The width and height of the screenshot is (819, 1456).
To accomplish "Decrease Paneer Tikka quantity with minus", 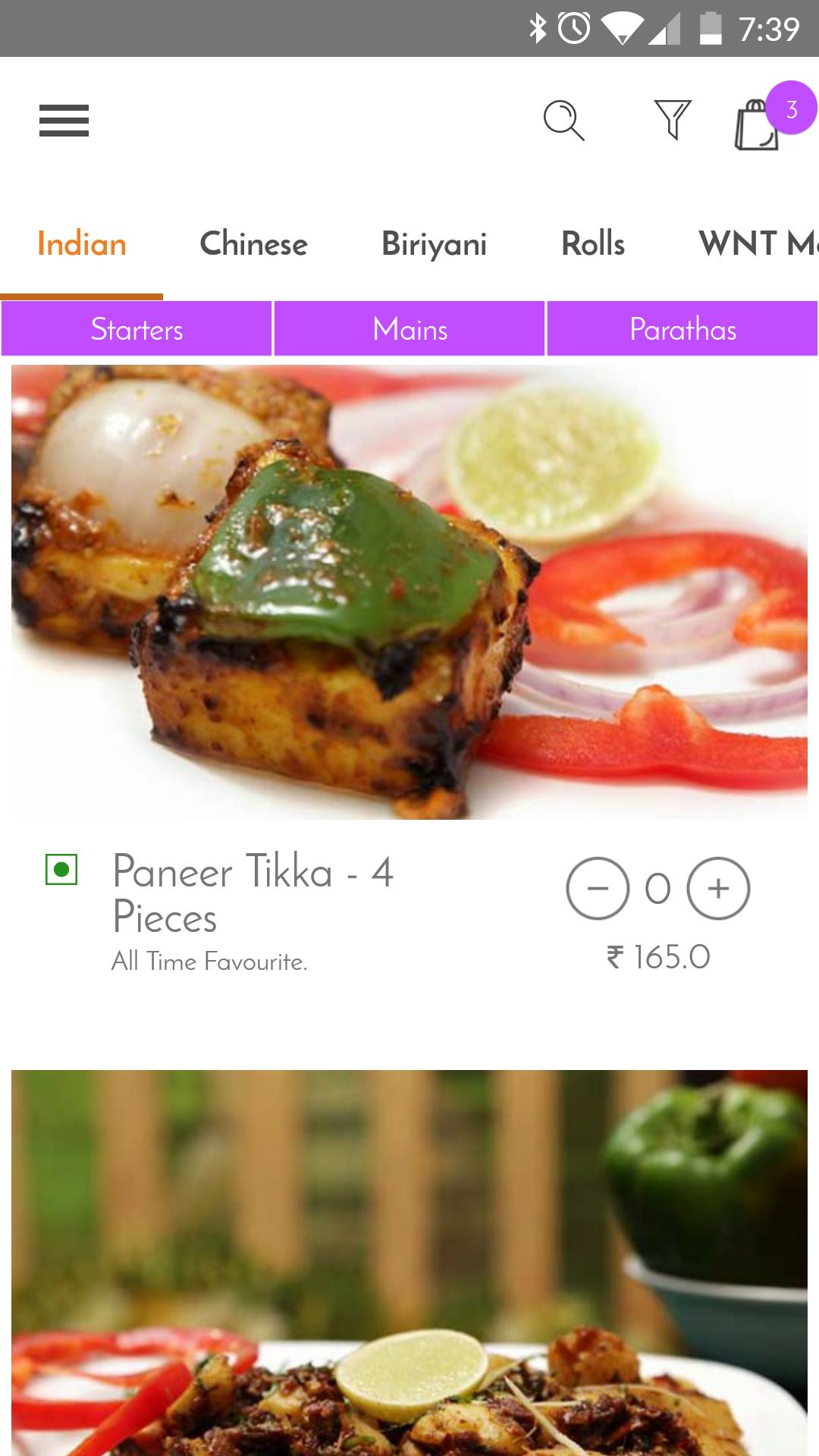I will pyautogui.click(x=598, y=888).
